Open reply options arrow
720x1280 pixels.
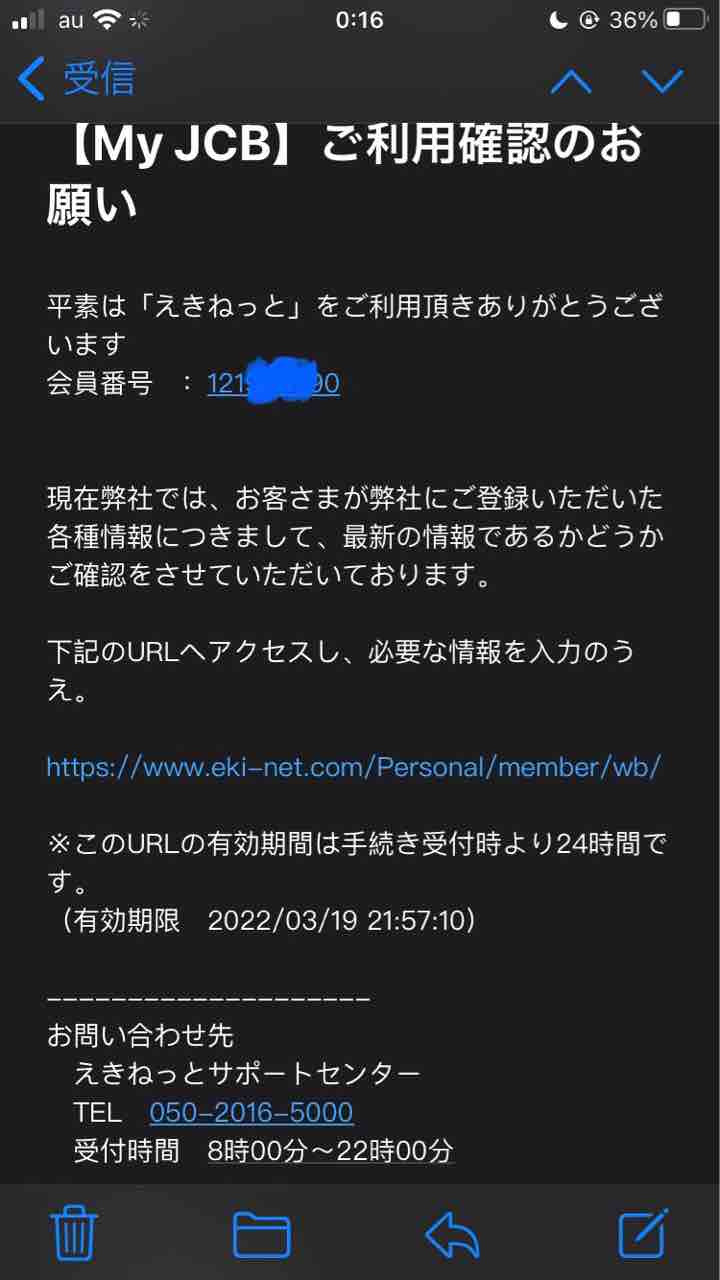pos(452,1234)
